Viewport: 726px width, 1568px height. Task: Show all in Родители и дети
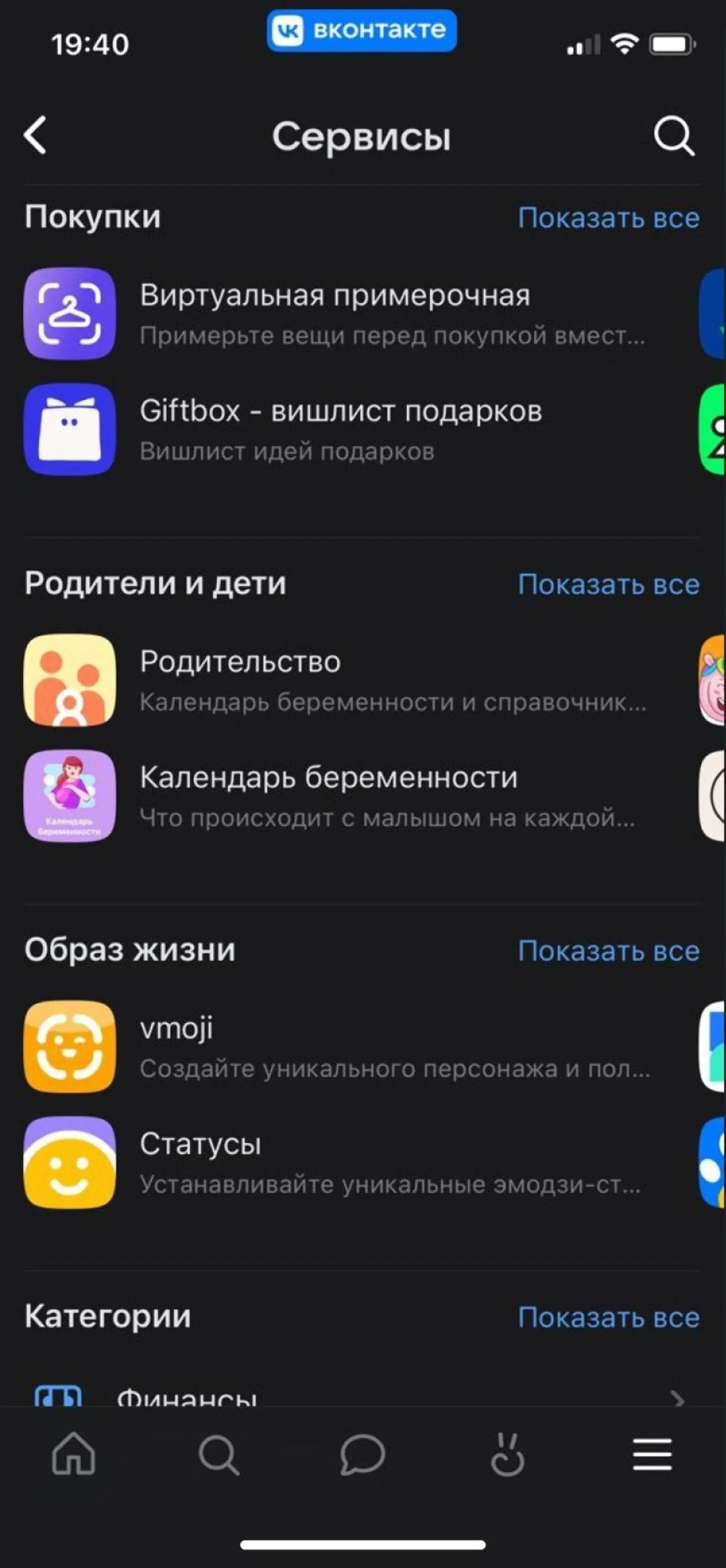[608, 584]
